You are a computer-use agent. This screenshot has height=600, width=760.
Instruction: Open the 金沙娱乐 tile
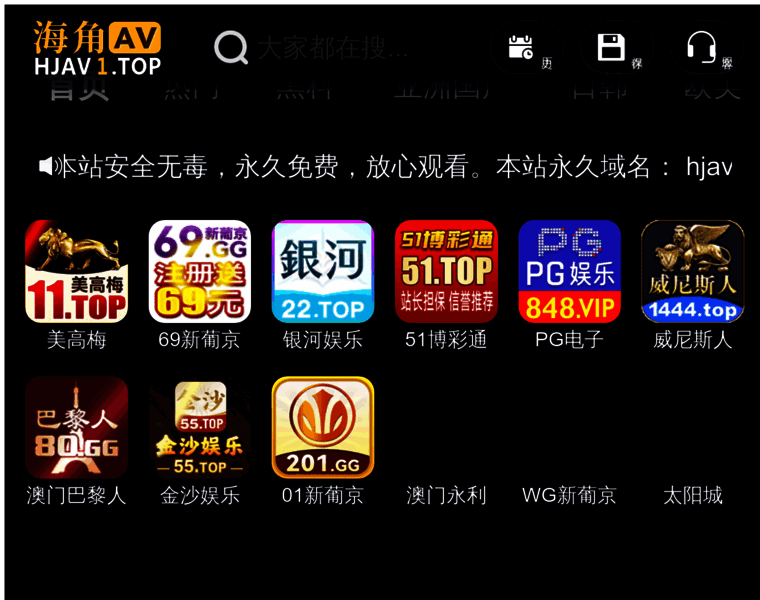(x=199, y=428)
